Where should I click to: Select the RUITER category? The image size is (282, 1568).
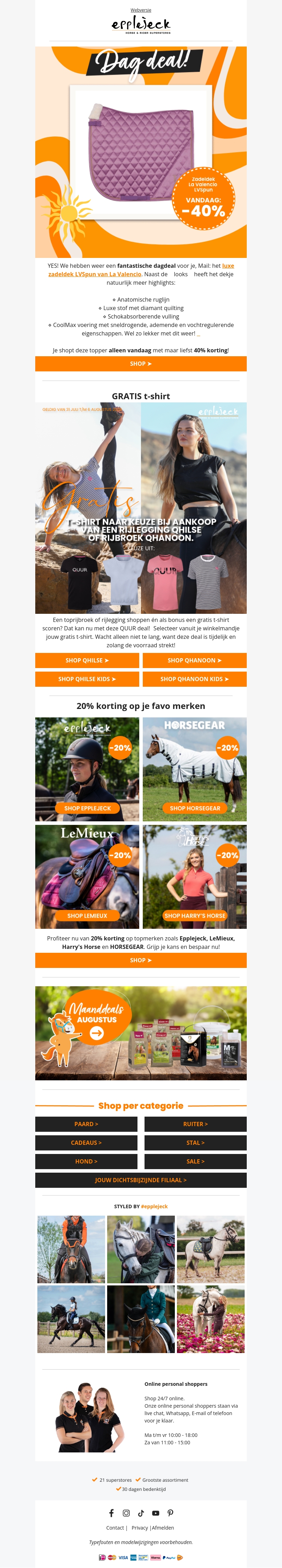(195, 1124)
